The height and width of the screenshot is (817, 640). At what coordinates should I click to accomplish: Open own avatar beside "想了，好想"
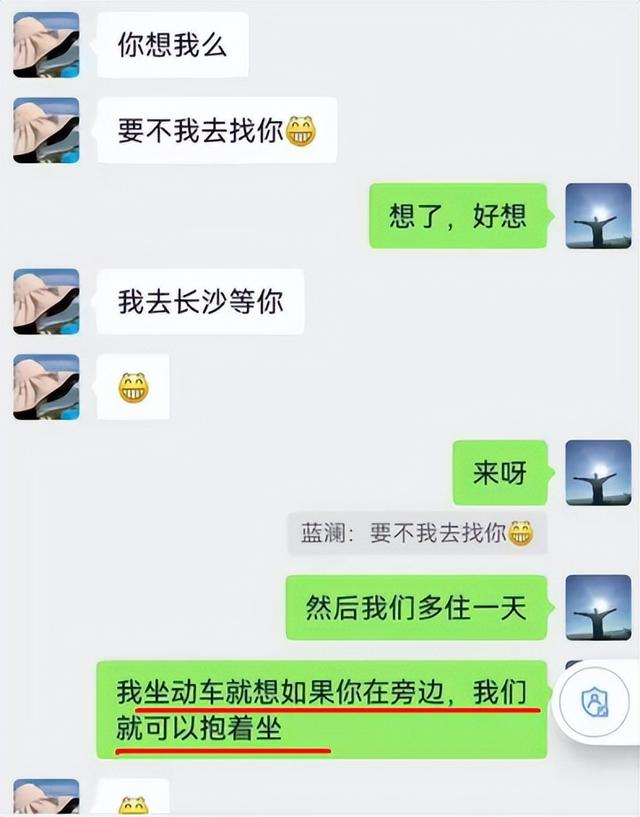click(598, 216)
